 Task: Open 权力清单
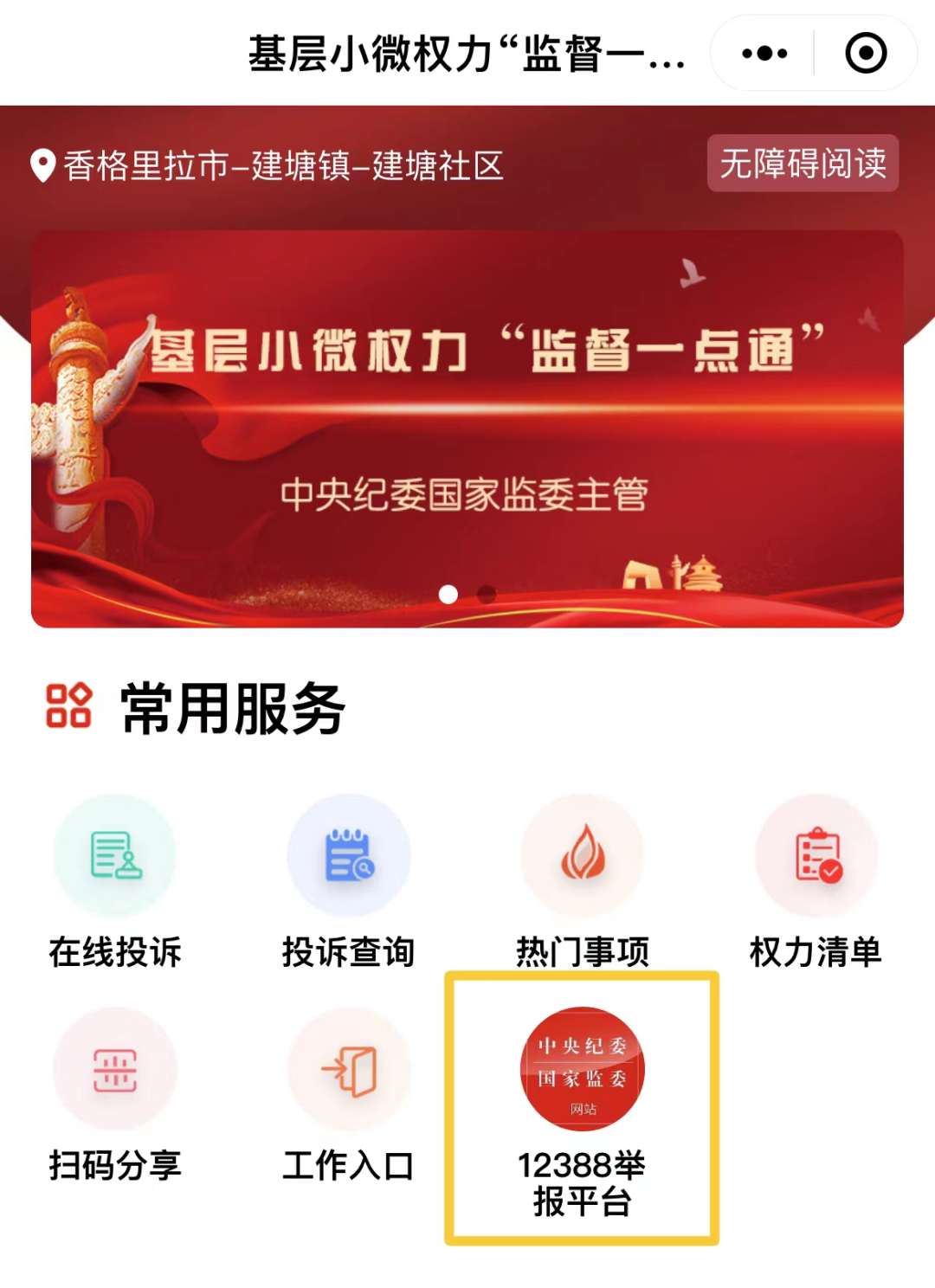coord(816,882)
